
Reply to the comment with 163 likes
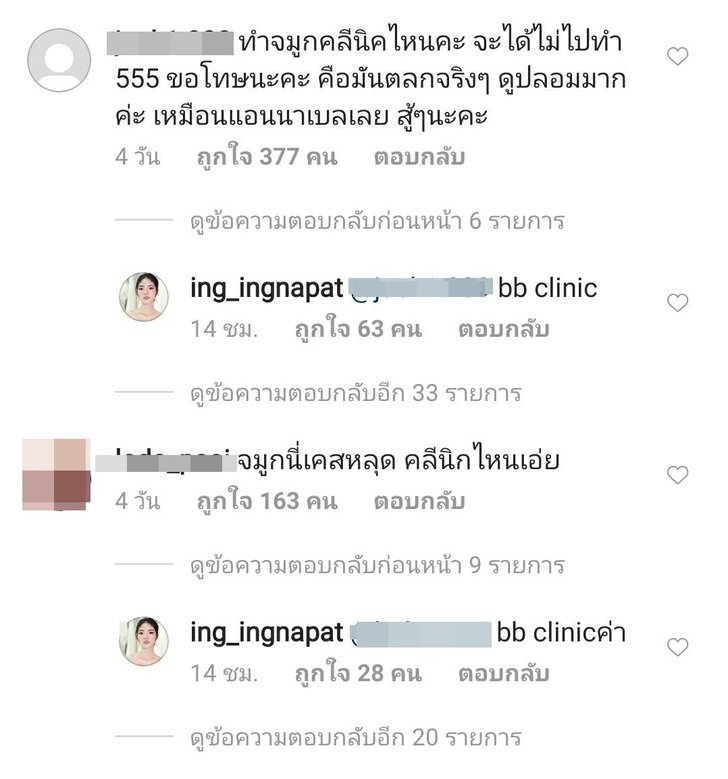click(419, 501)
